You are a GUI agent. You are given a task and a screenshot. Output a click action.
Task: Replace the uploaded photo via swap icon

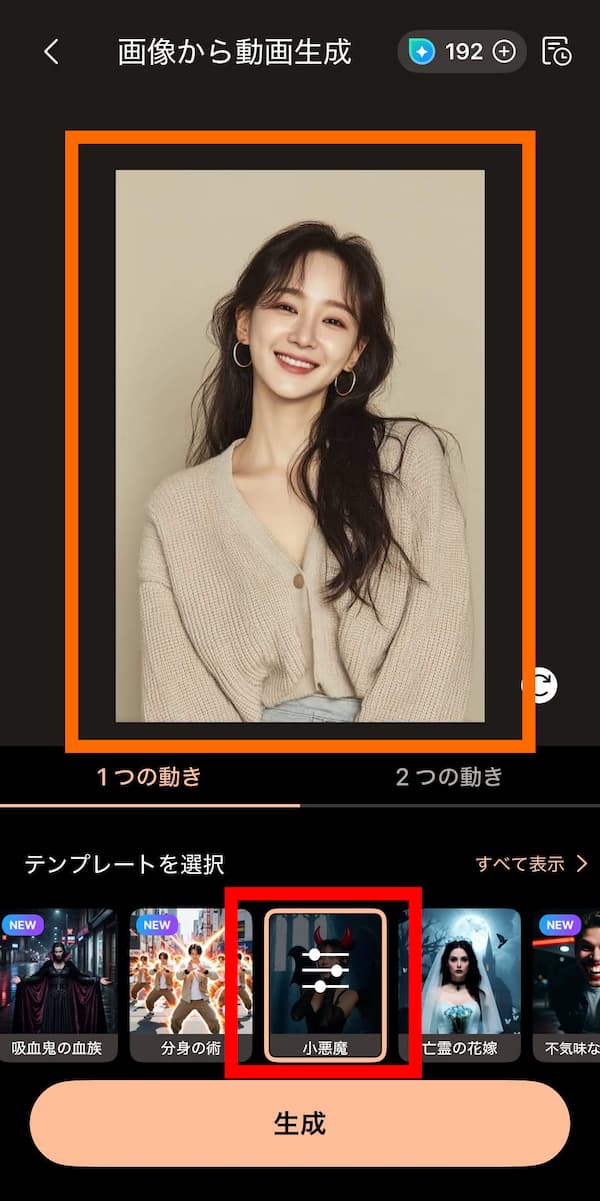[541, 686]
